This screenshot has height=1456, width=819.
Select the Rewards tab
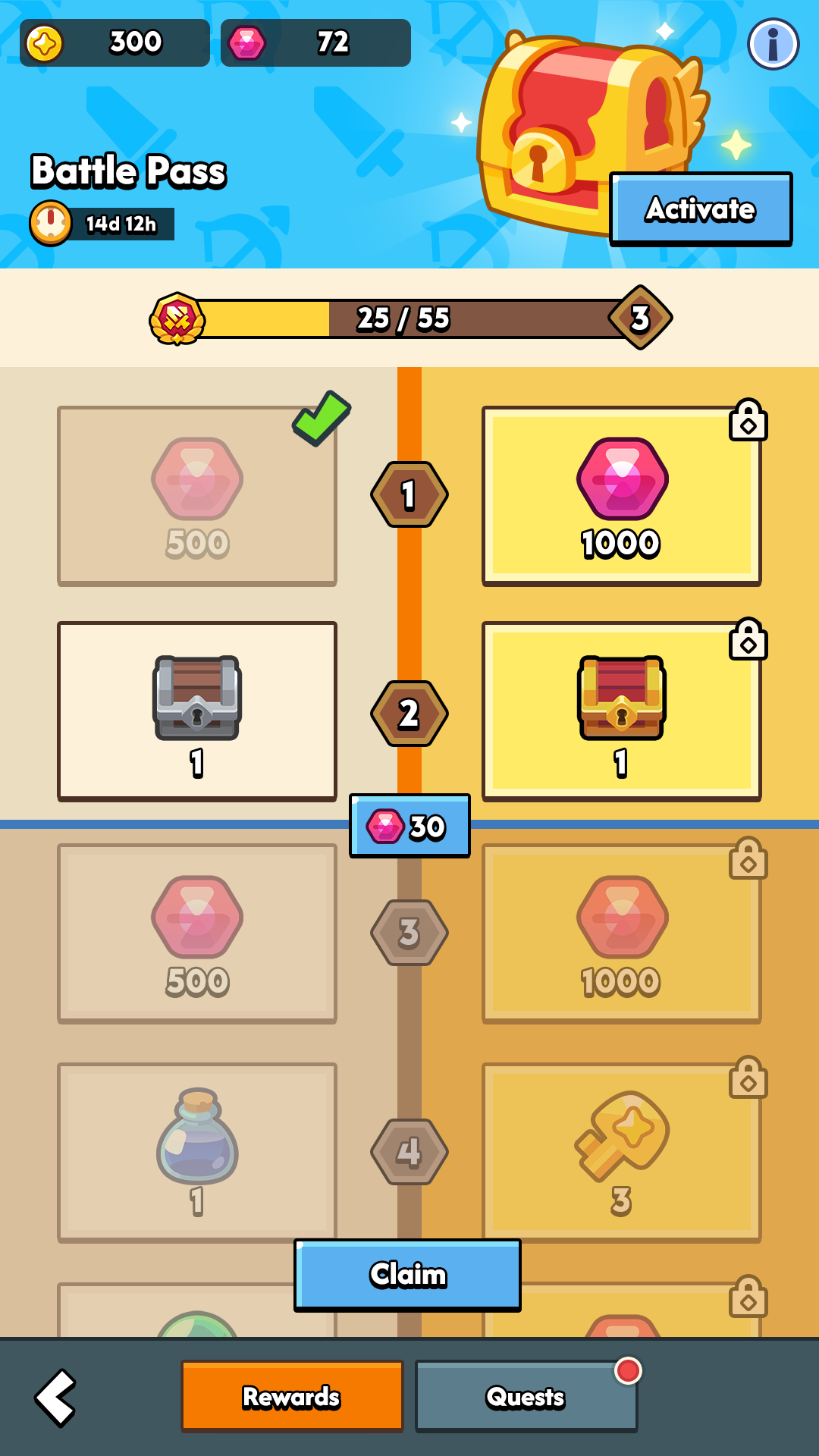[292, 1397]
